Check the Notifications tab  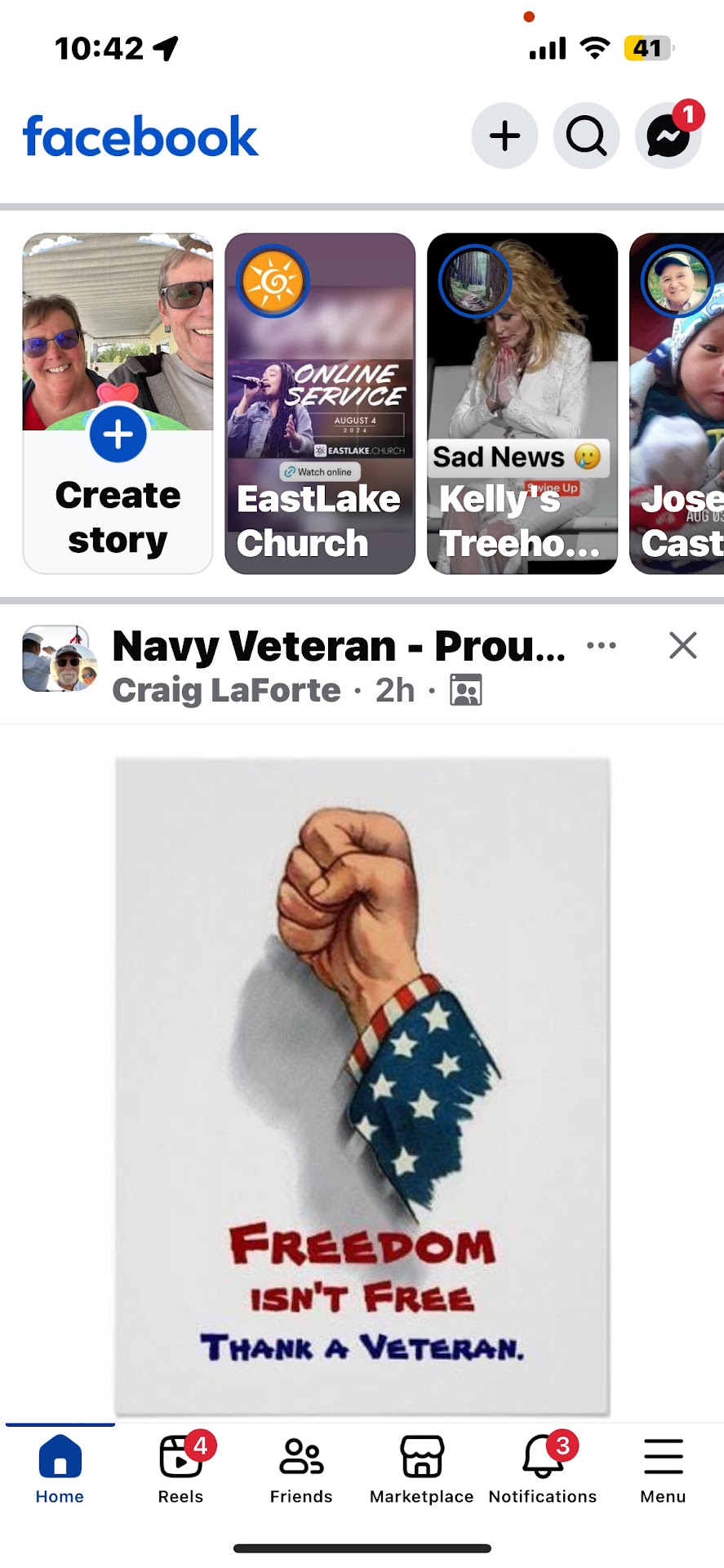point(543,1469)
